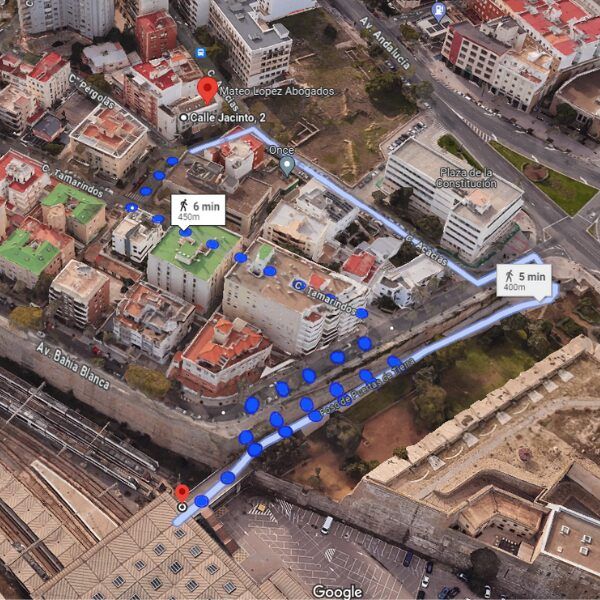Screen dimensions: 600x600
Task: Open the Mateo Lopez Abogados red pin
Action: (208, 89)
